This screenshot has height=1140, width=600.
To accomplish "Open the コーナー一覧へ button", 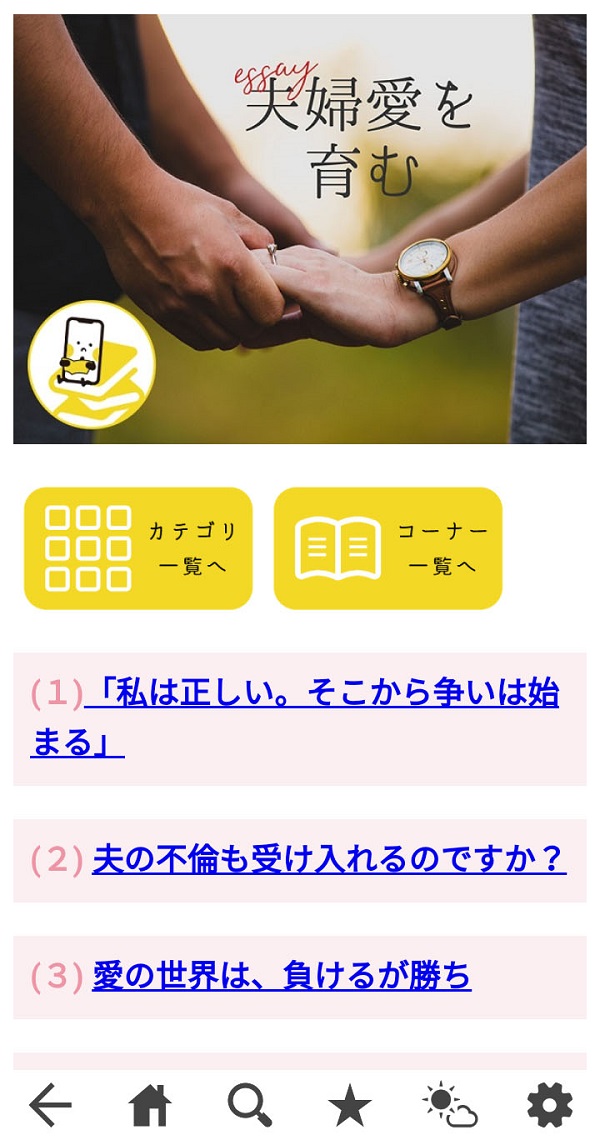I will (388, 548).
